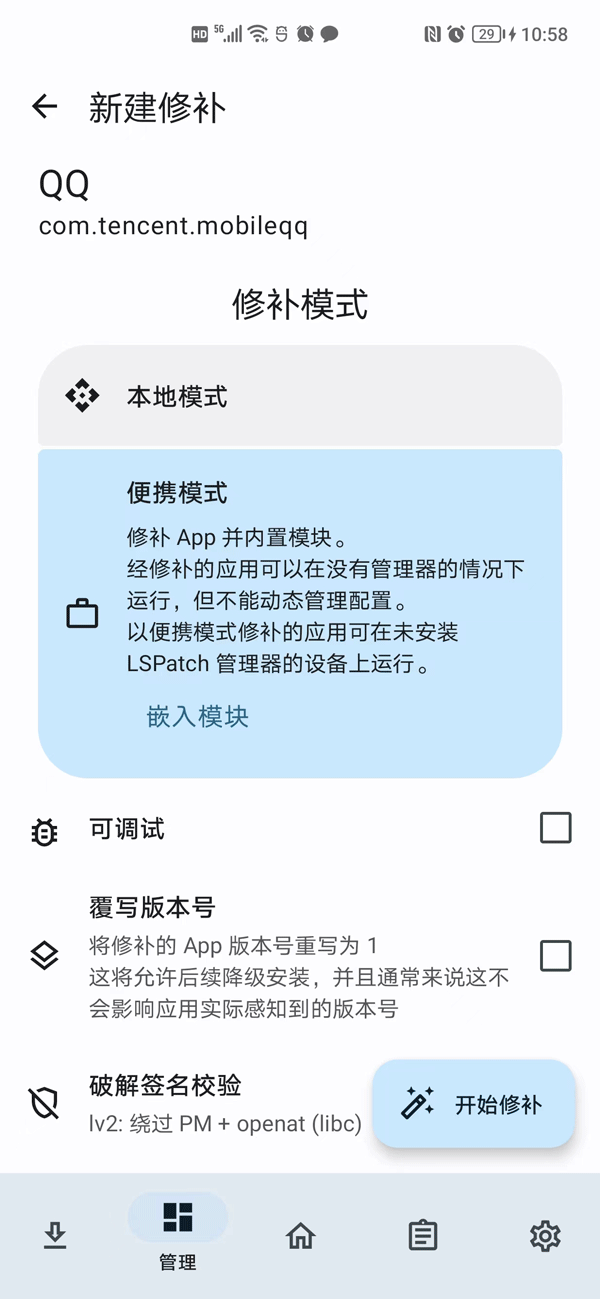Check the 覆写版本号 option
Viewport: 600px width, 1299px height.
pos(555,956)
